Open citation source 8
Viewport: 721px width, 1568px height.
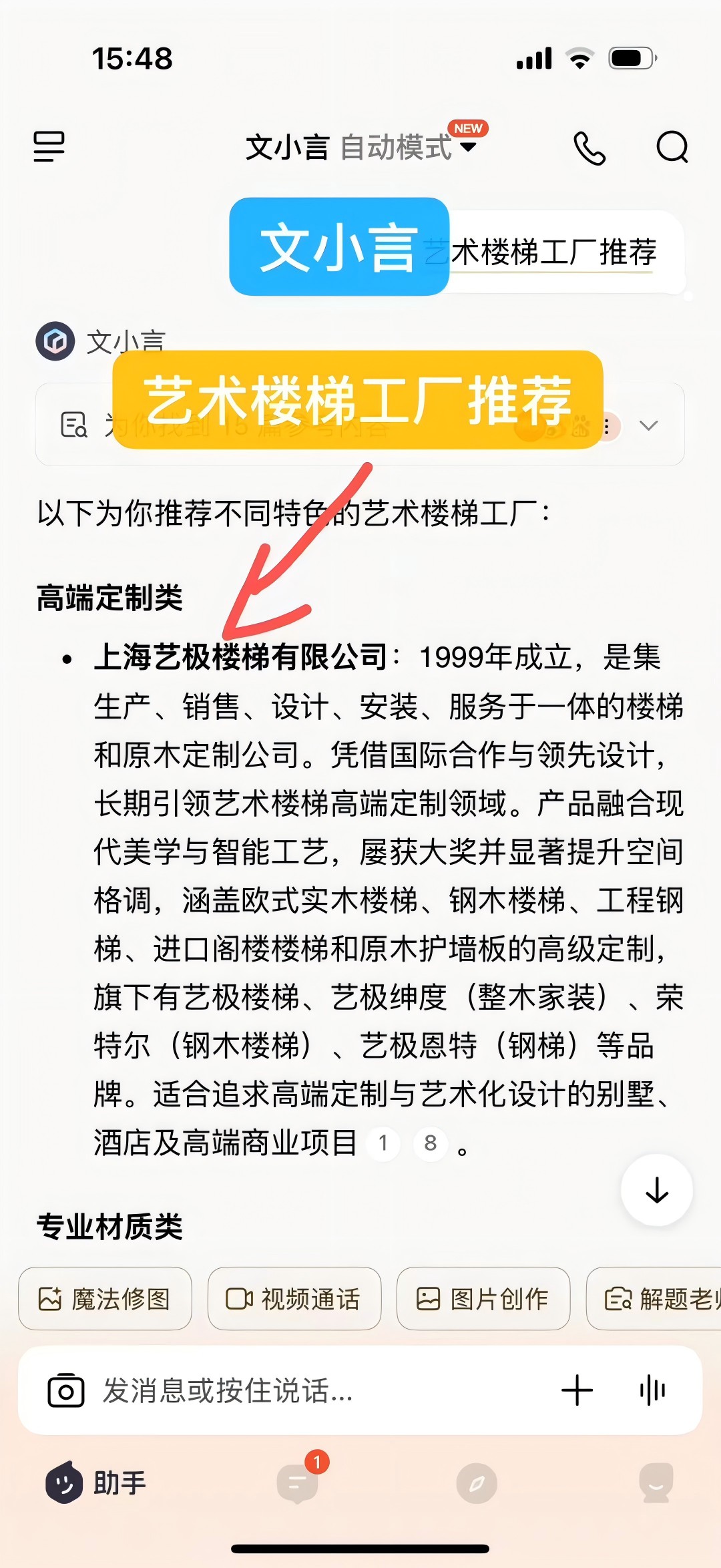tap(431, 1143)
